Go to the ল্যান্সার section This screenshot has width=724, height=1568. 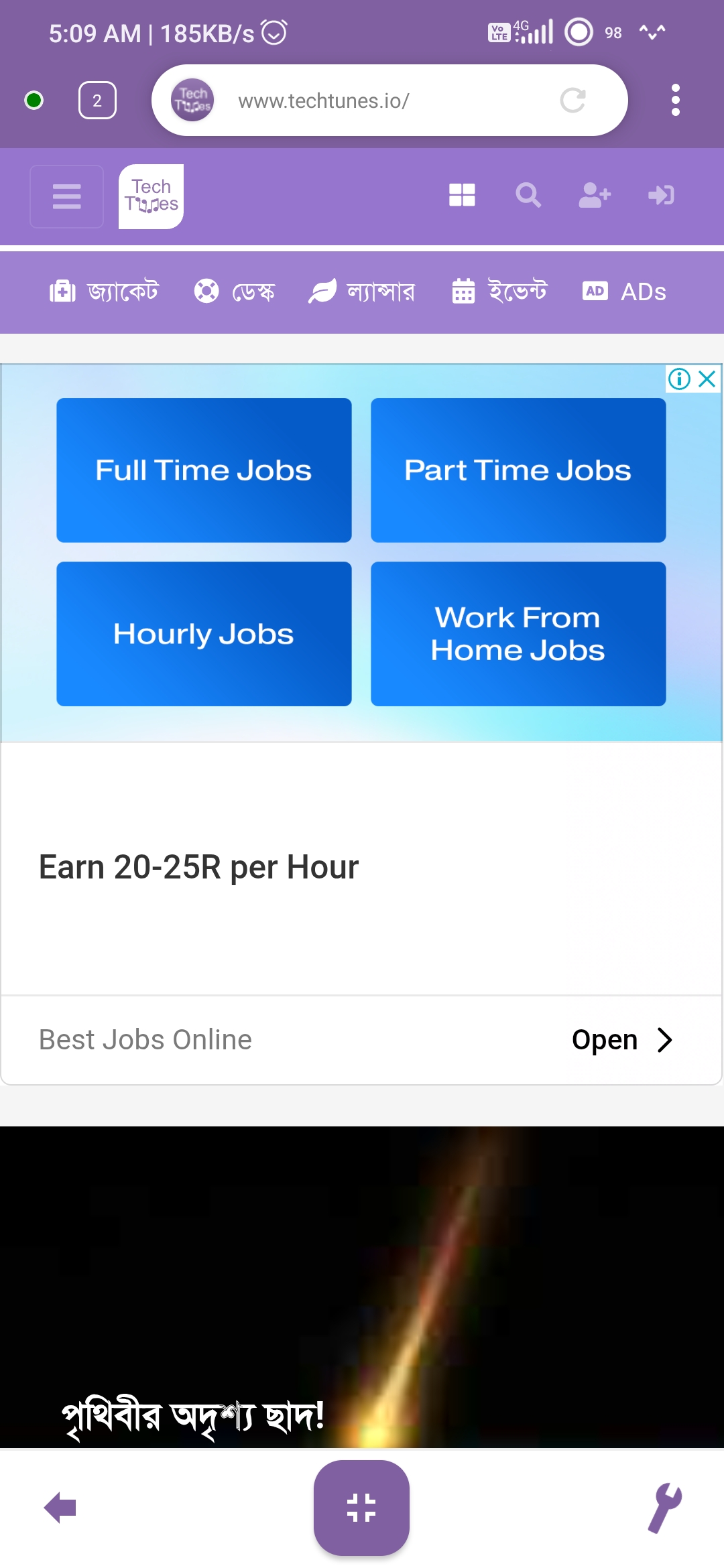pos(362,291)
